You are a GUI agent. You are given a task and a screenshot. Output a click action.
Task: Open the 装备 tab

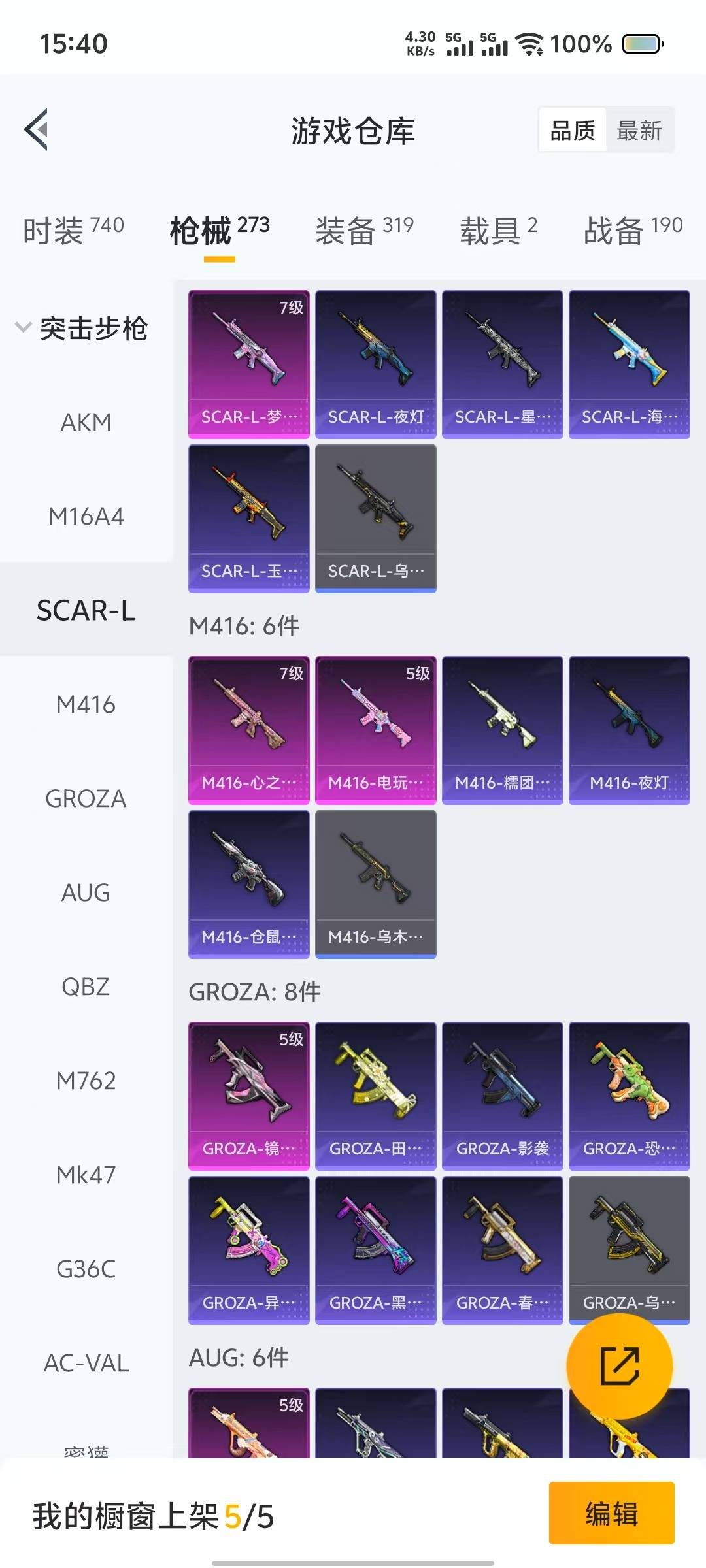(x=365, y=230)
